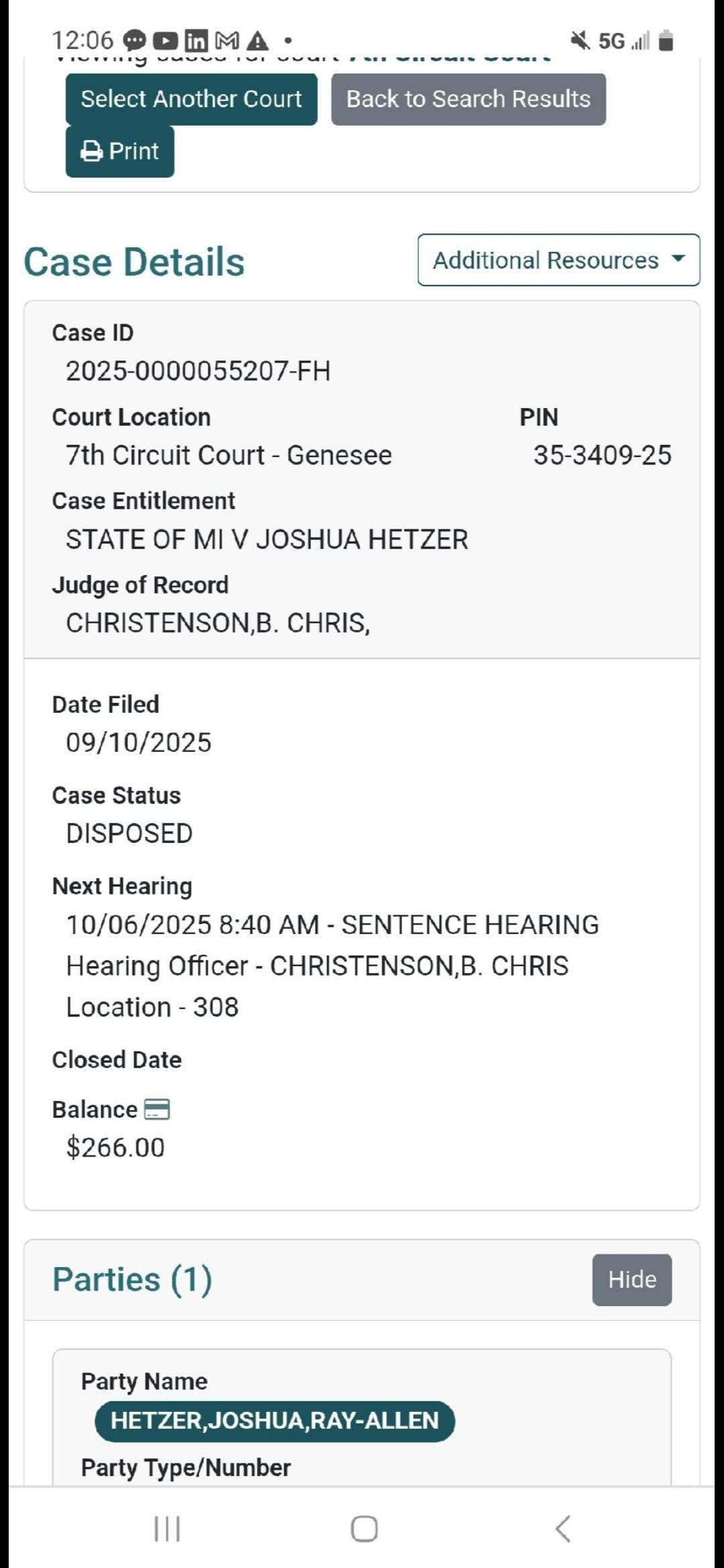The image size is (724, 1568).
Task: Tap Select Another Court button
Action: pyautogui.click(x=191, y=99)
